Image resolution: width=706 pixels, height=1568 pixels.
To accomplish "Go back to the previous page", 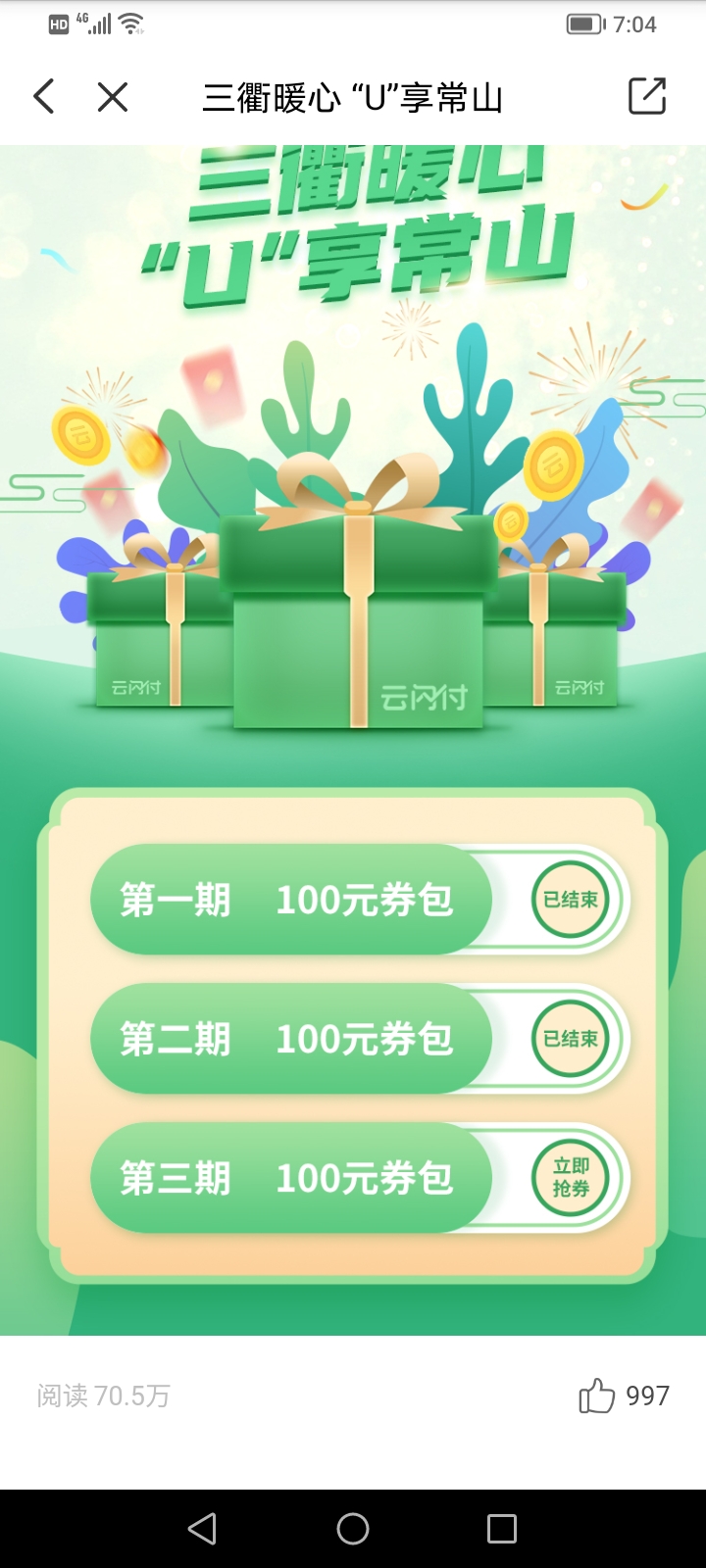I will tap(44, 97).
